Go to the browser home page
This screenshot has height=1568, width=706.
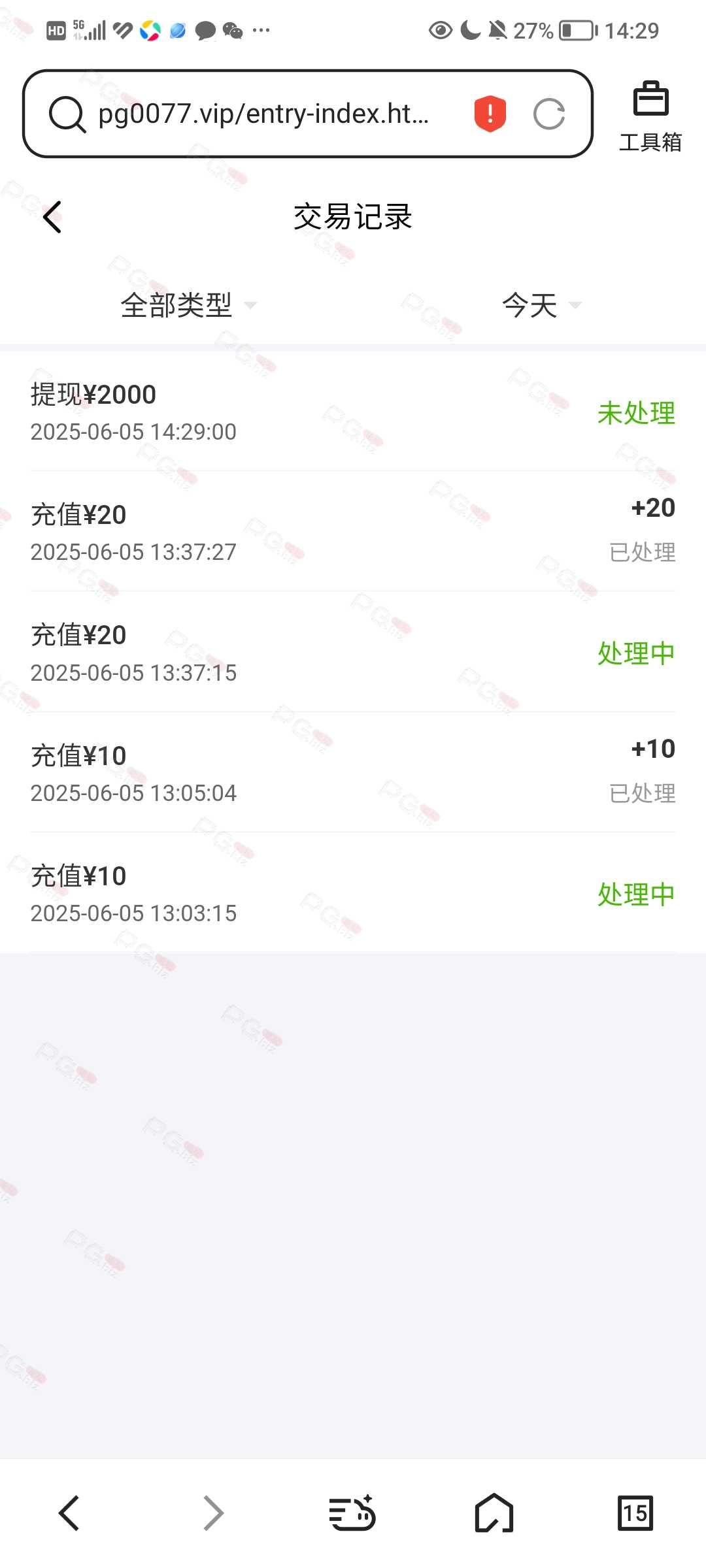point(494,1513)
